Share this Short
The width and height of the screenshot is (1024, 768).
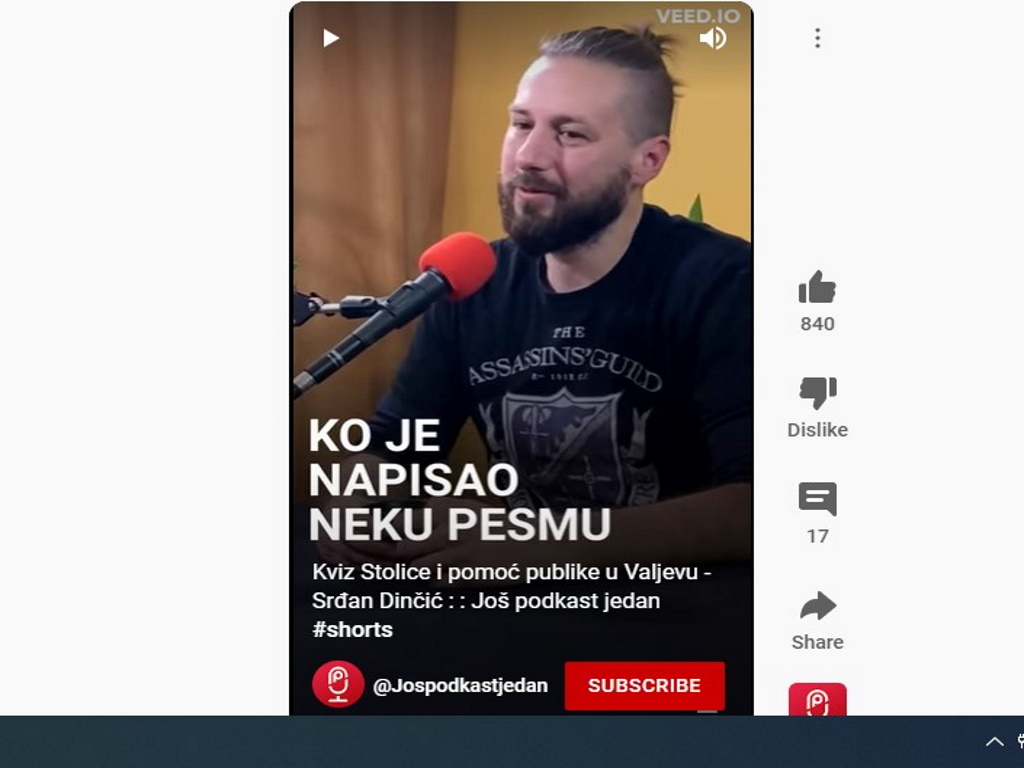click(817, 606)
